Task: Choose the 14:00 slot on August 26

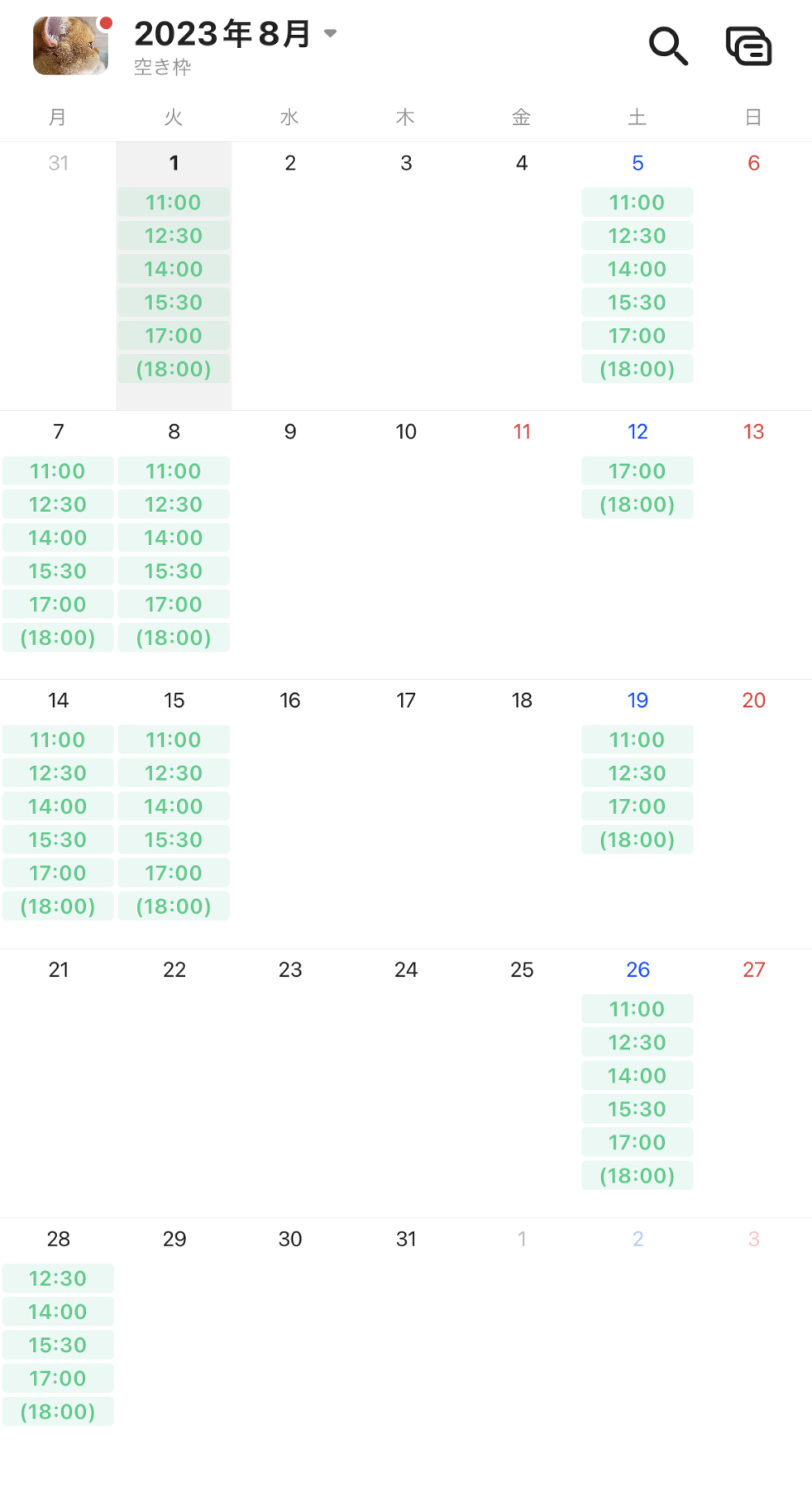Action: [x=637, y=1075]
